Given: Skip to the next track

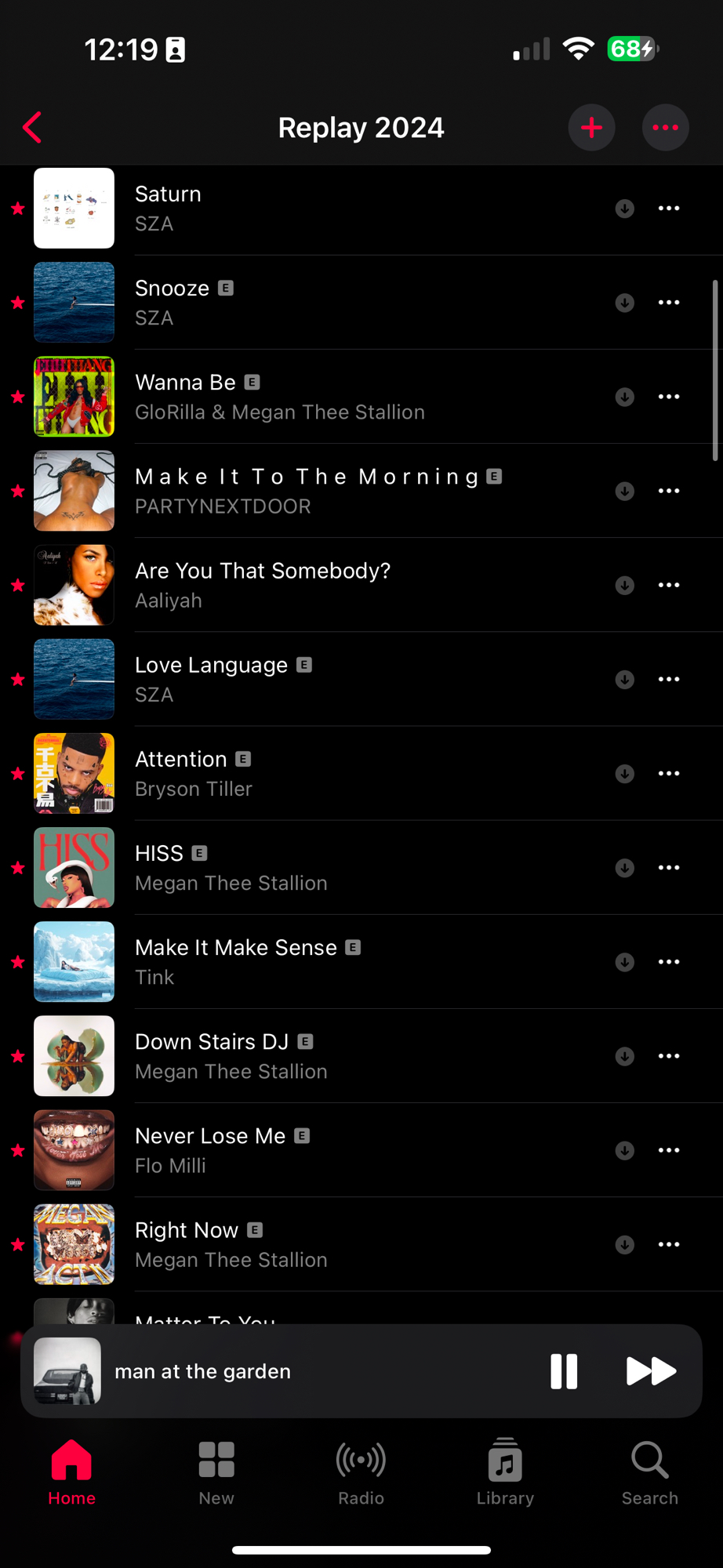Looking at the screenshot, I should pyautogui.click(x=651, y=1371).
